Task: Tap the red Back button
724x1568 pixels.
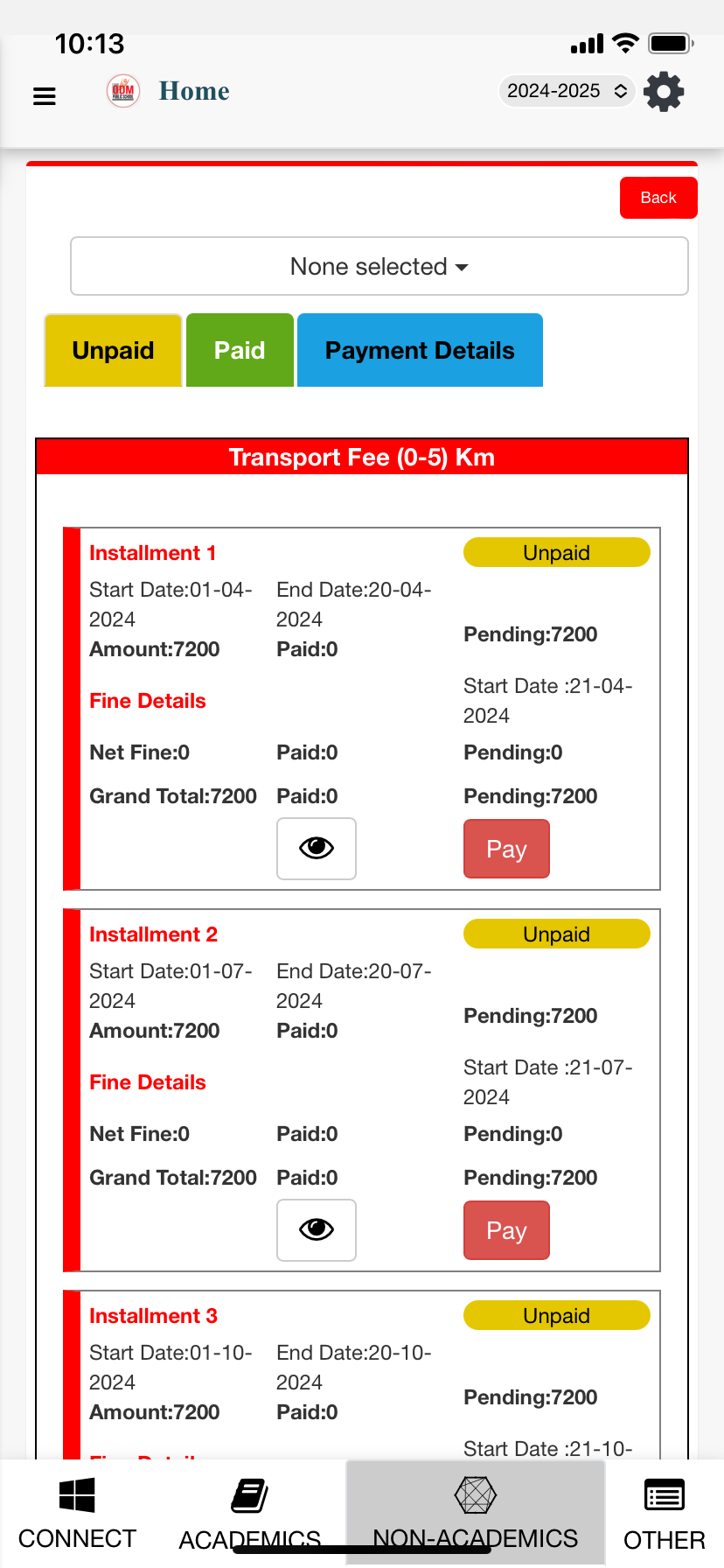Action: [658, 198]
